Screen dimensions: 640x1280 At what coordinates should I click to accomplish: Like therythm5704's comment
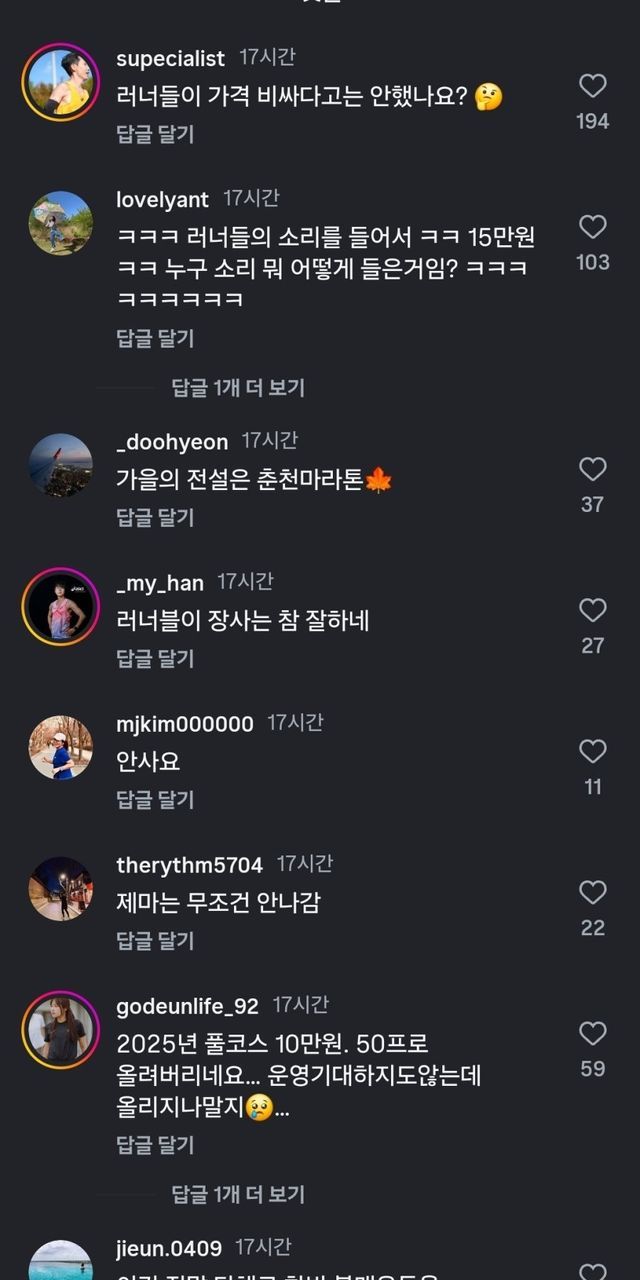click(593, 893)
